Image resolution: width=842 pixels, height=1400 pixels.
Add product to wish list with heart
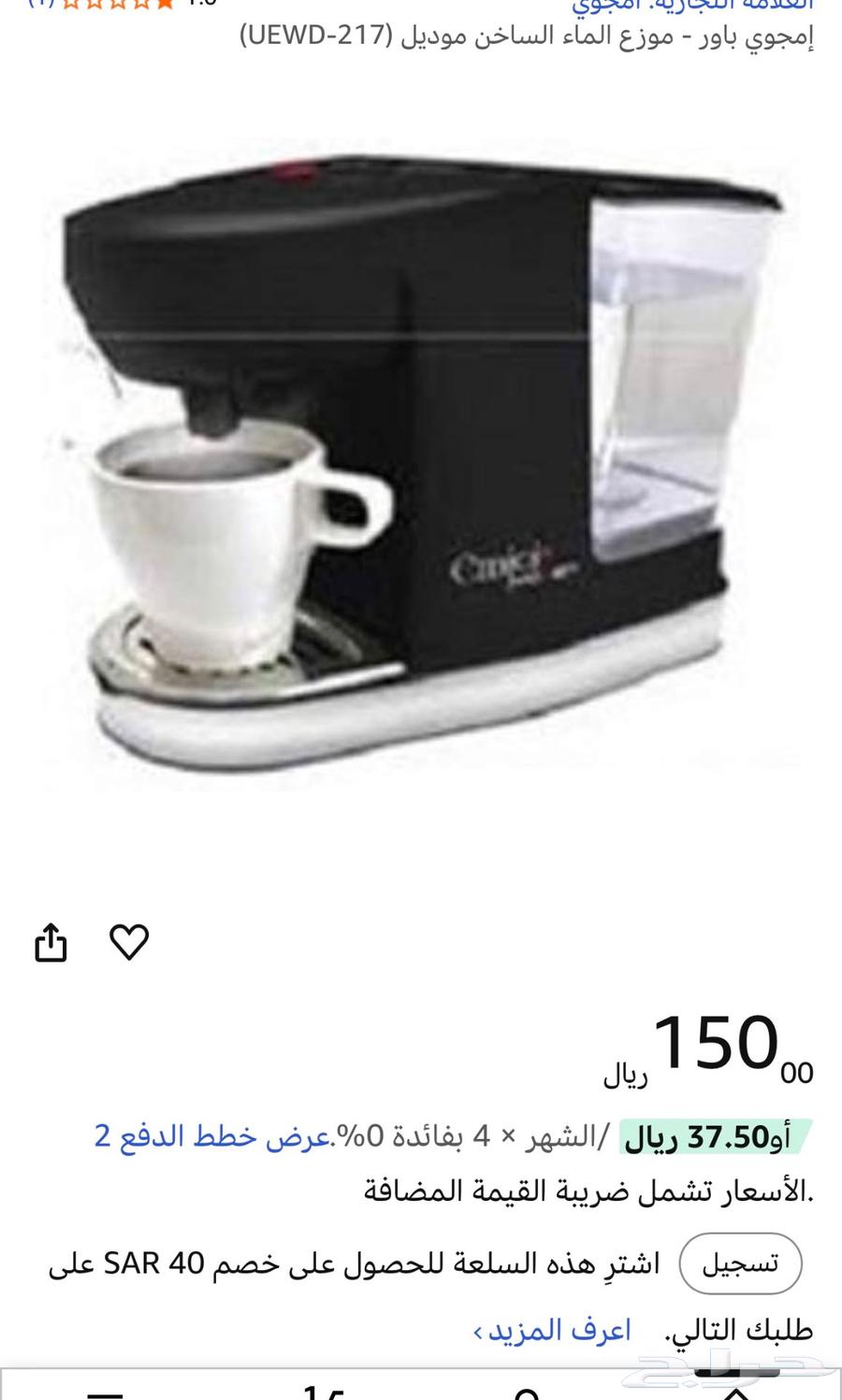[x=129, y=942]
